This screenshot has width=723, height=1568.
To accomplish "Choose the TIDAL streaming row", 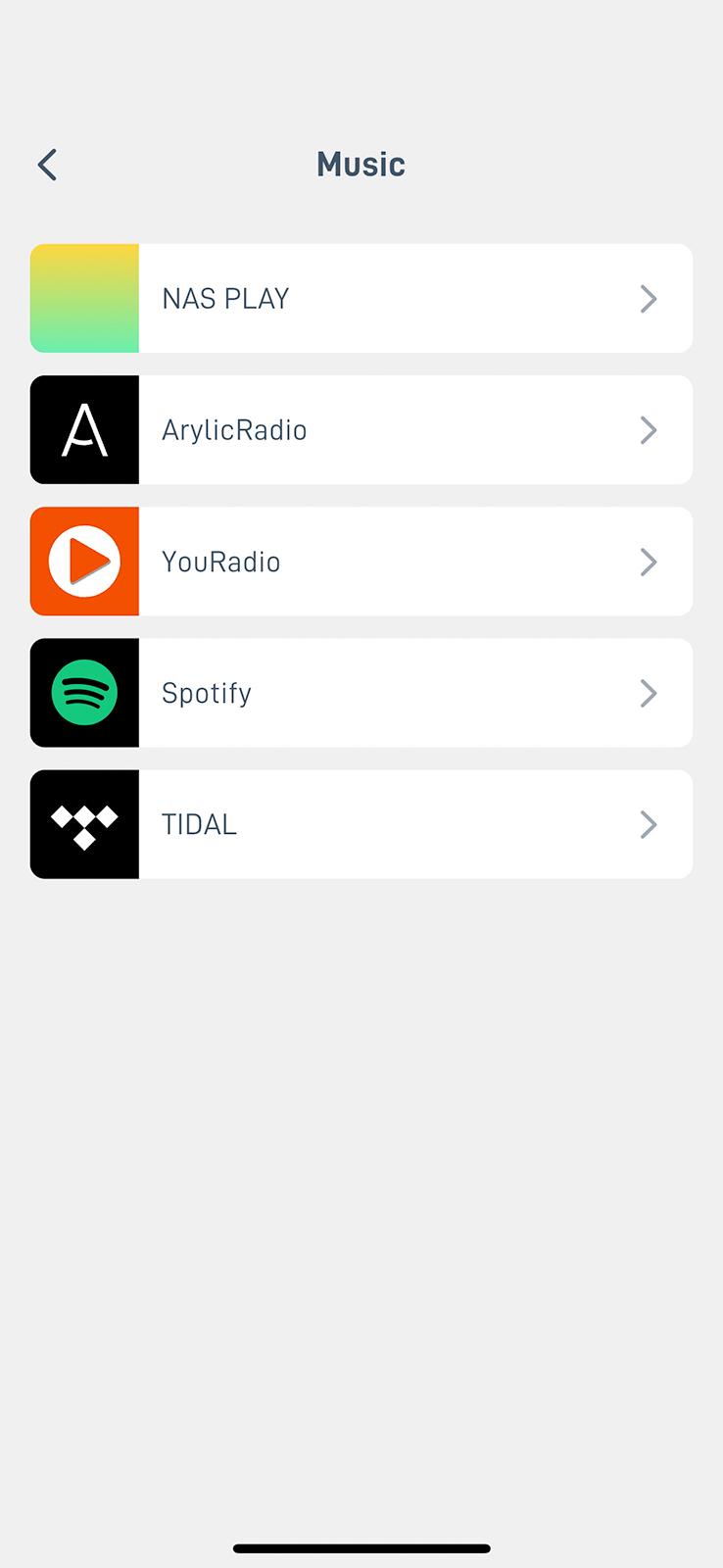I will point(361,824).
